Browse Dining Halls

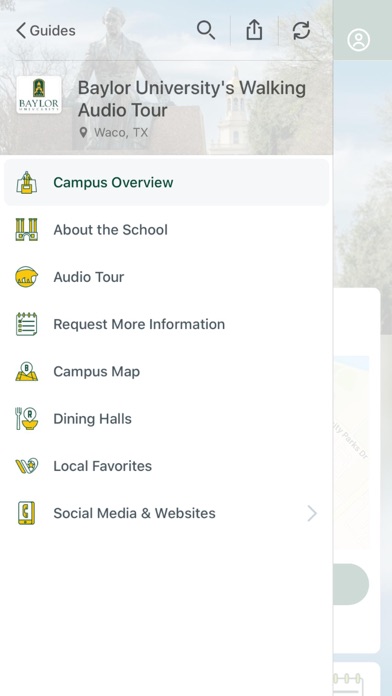[166, 419]
